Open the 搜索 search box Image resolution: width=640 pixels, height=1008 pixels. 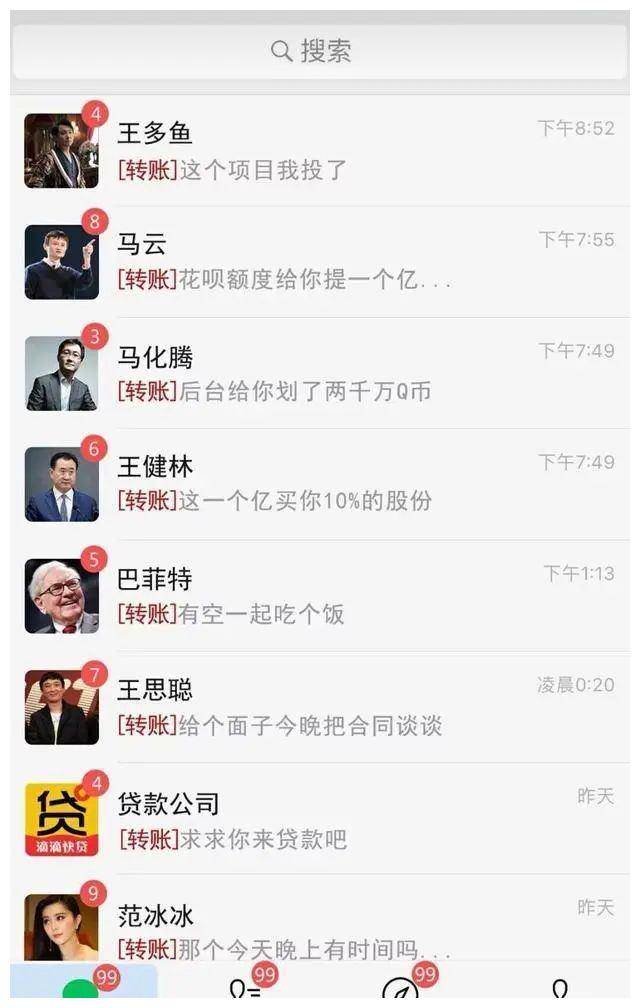320,51
